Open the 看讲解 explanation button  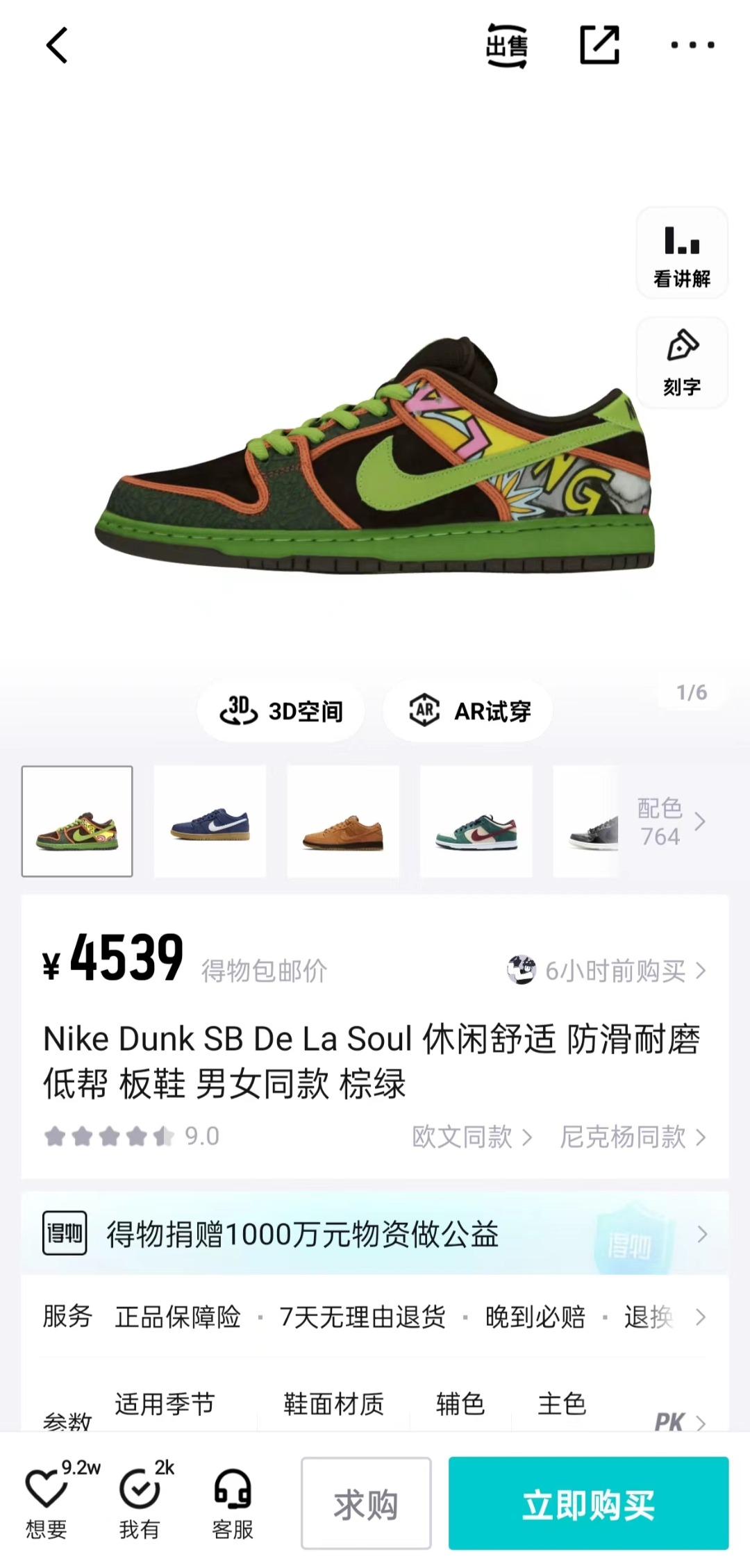(x=682, y=253)
